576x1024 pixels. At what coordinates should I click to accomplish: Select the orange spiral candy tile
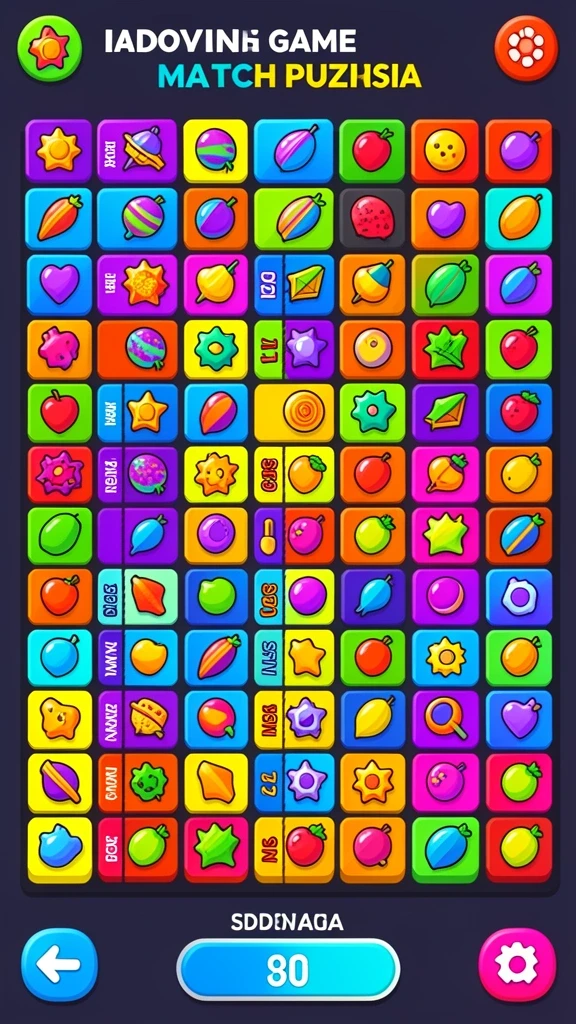(294, 412)
